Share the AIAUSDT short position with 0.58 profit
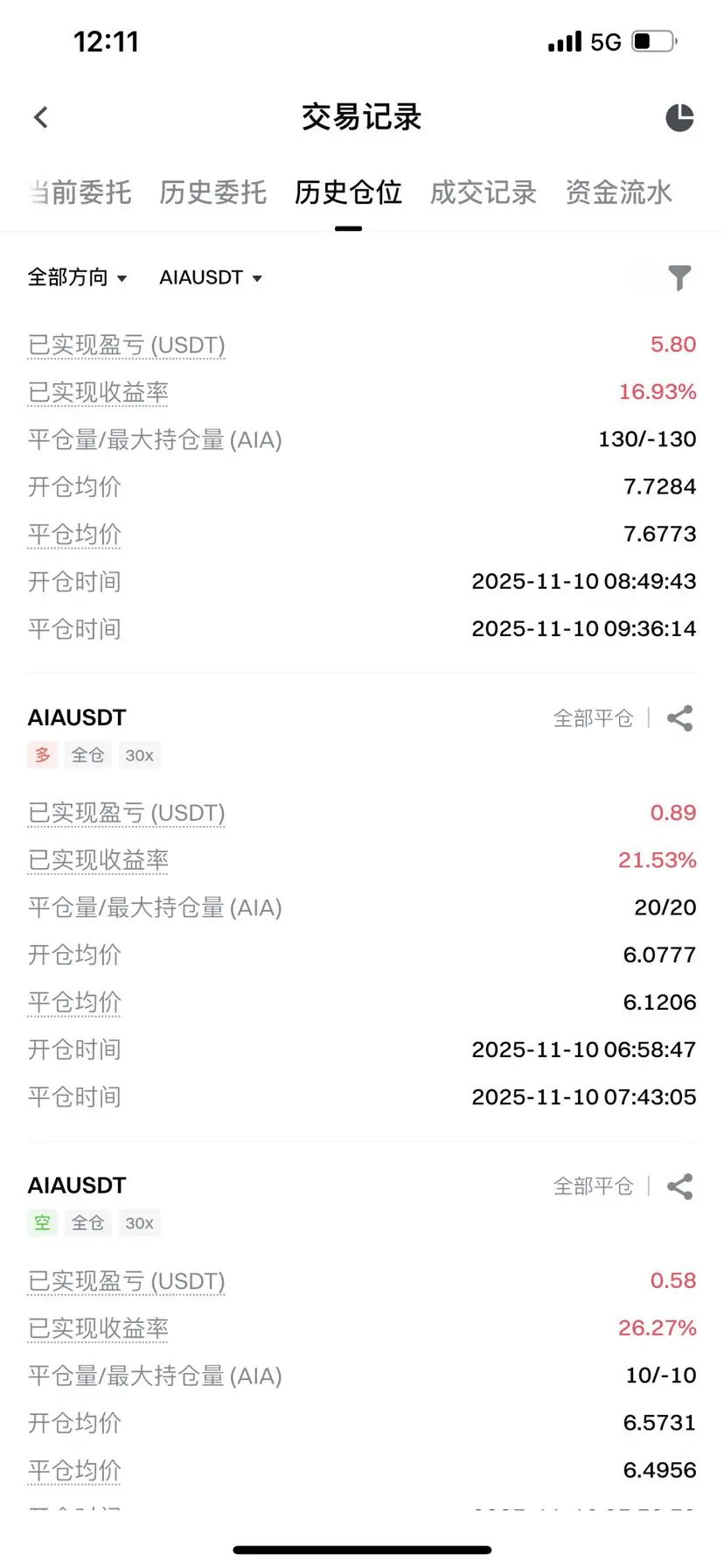724x1568 pixels. [x=679, y=1186]
